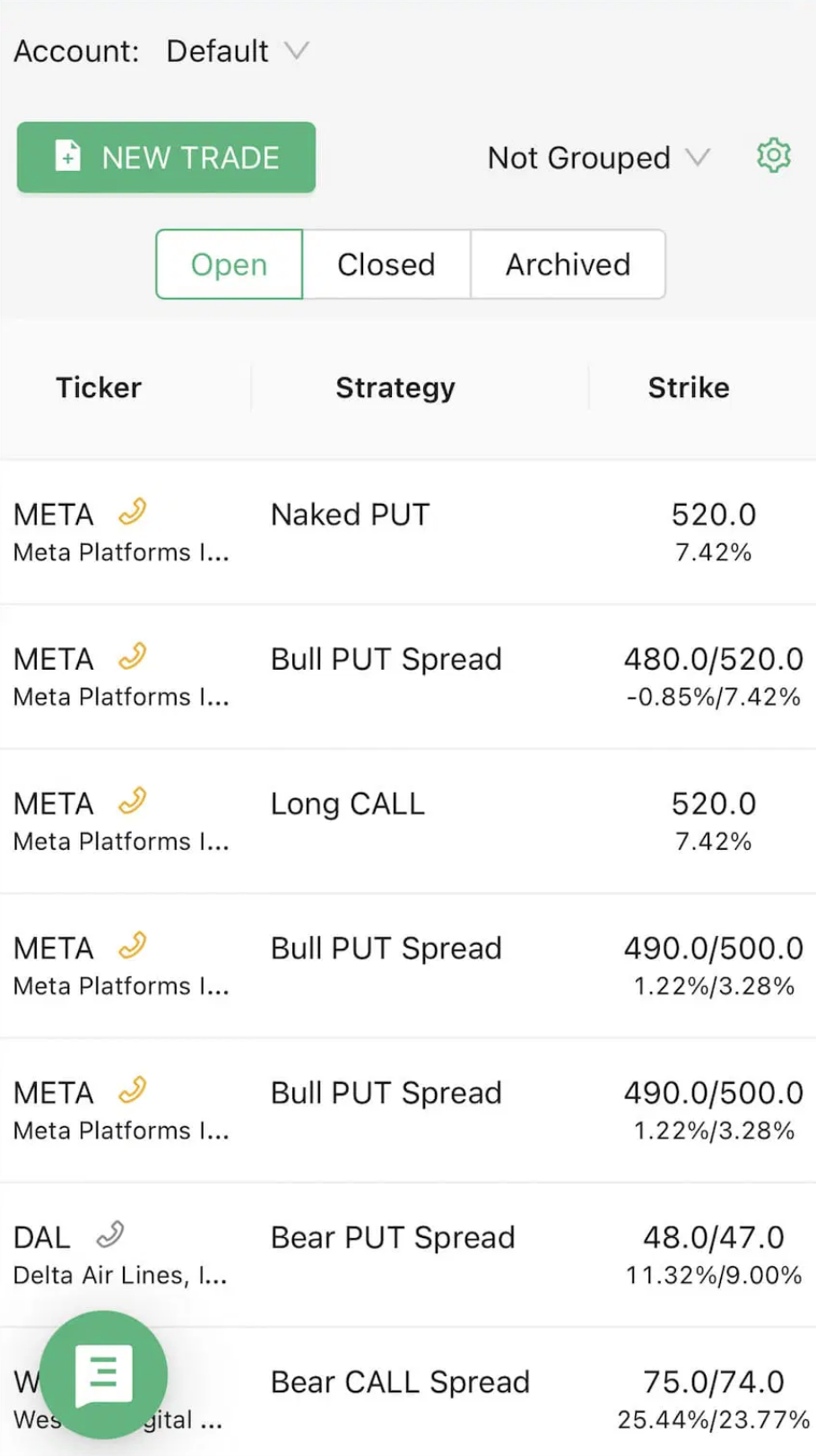Open the META 480.0/520.0 Bull PUT Spread
816x1456 pixels.
pyautogui.click(x=408, y=677)
